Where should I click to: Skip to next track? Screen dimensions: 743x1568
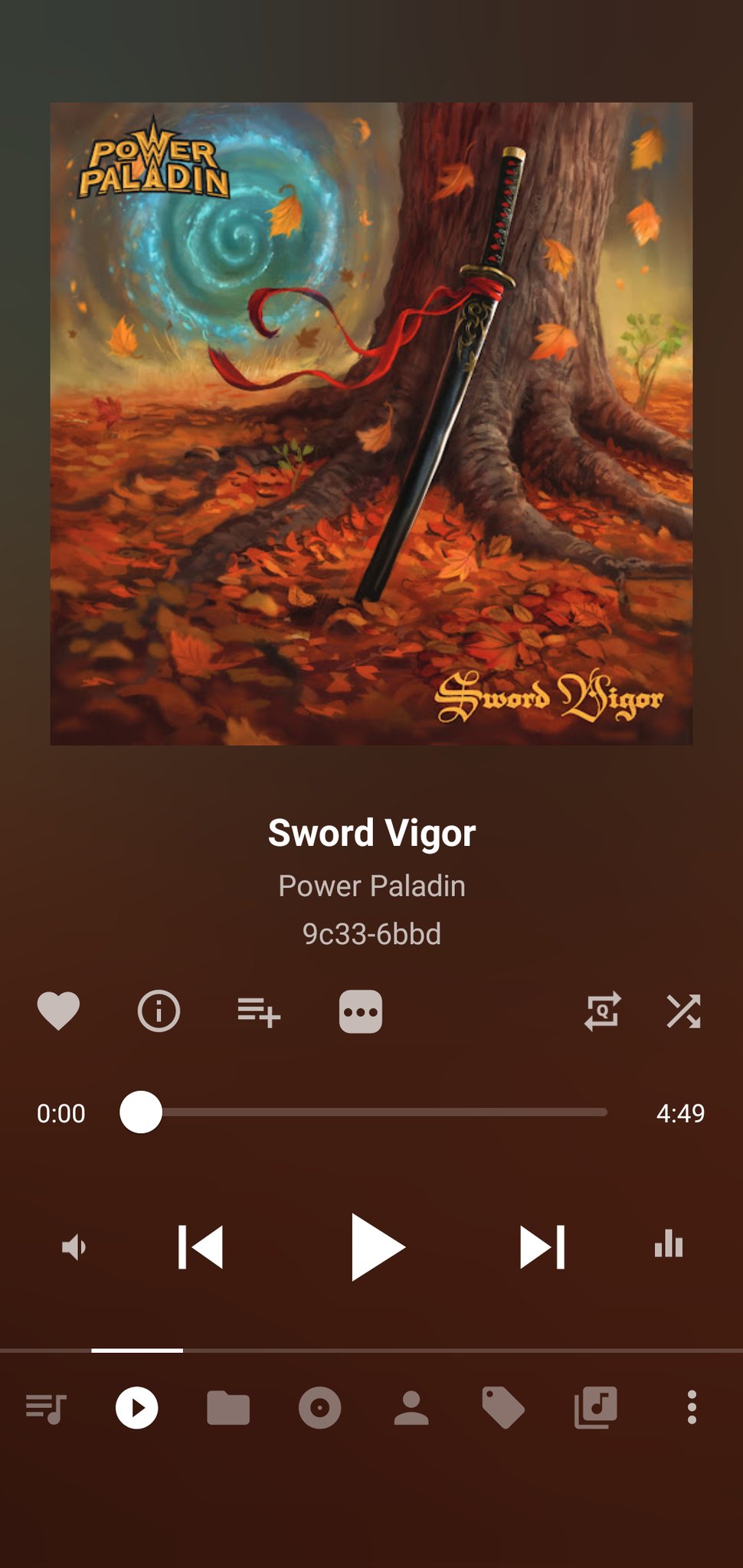coord(542,1247)
